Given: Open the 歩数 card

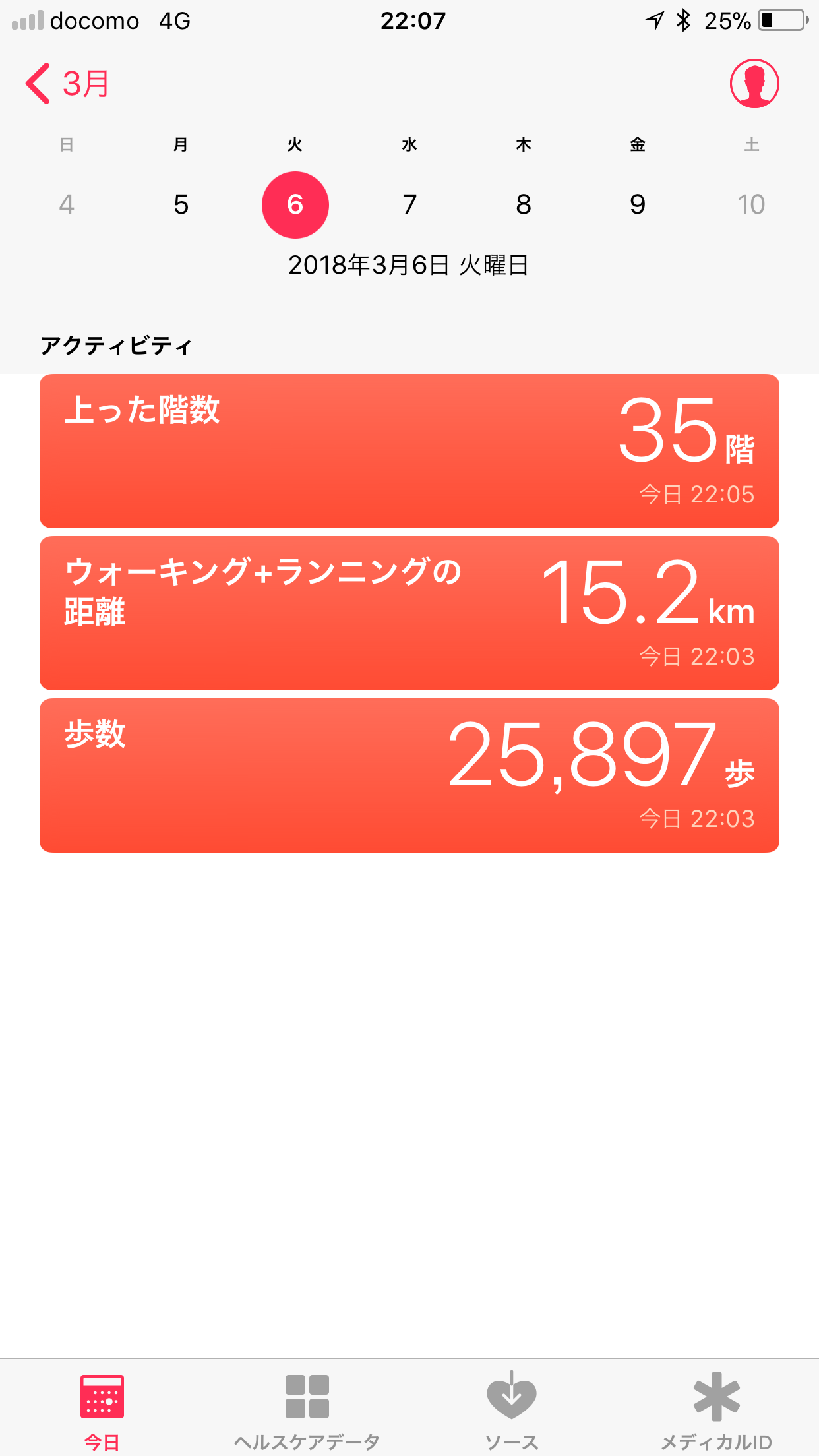Looking at the screenshot, I should point(409,775).
